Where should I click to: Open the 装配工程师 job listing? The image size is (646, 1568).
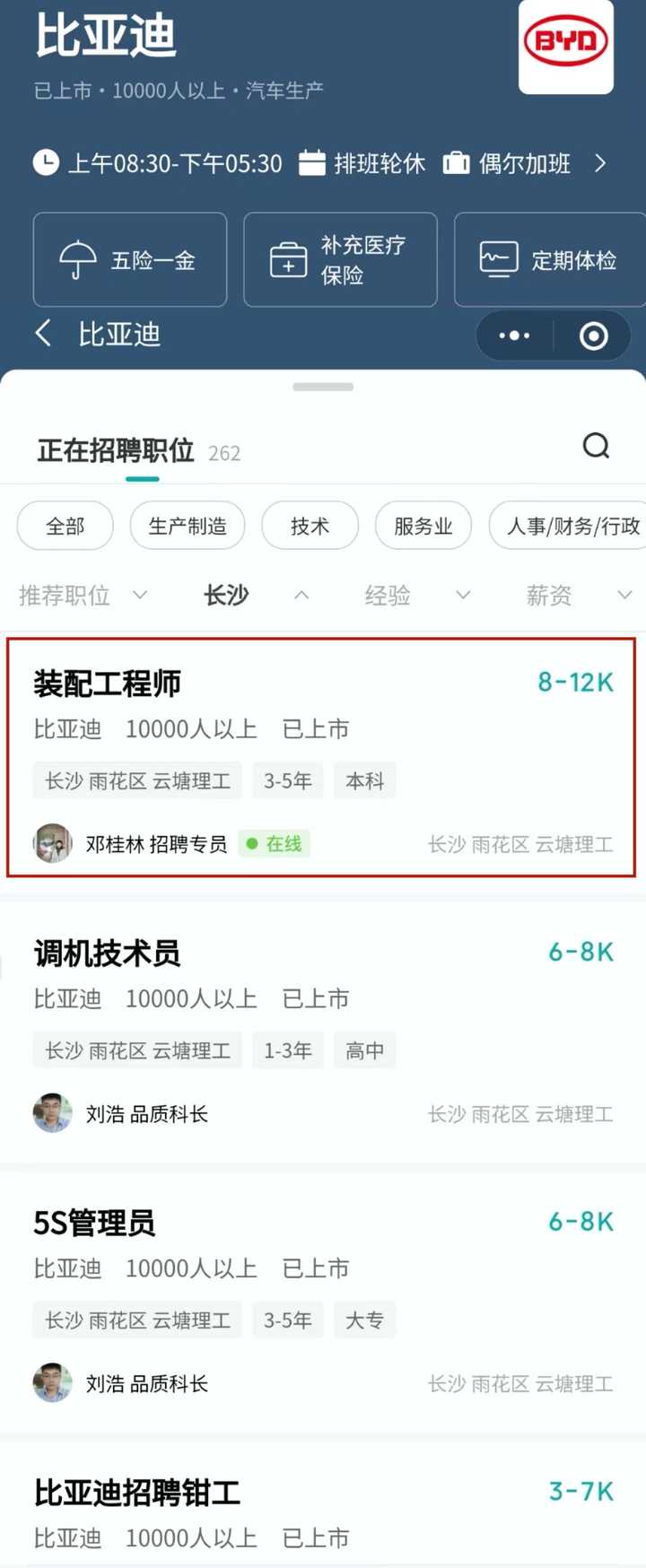click(x=321, y=757)
